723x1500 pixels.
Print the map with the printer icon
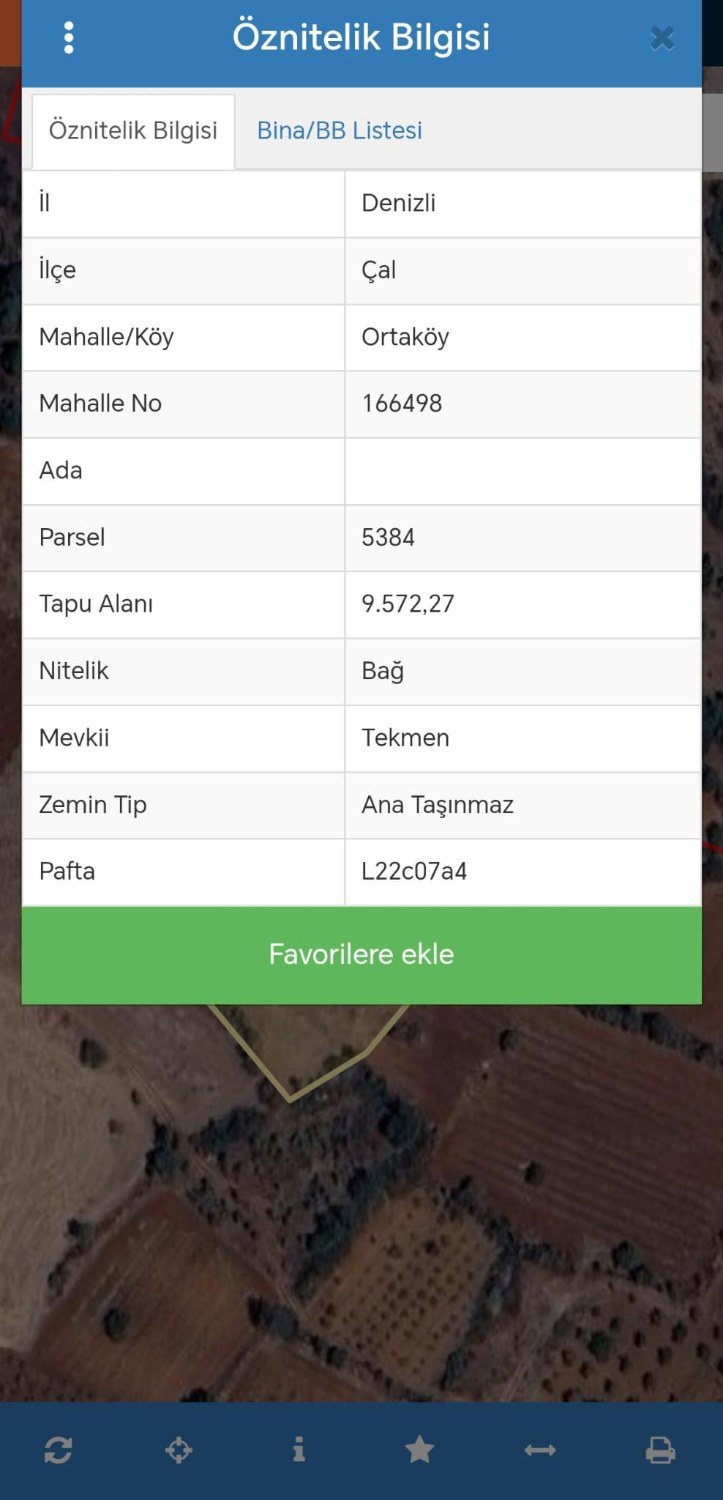coord(660,1450)
